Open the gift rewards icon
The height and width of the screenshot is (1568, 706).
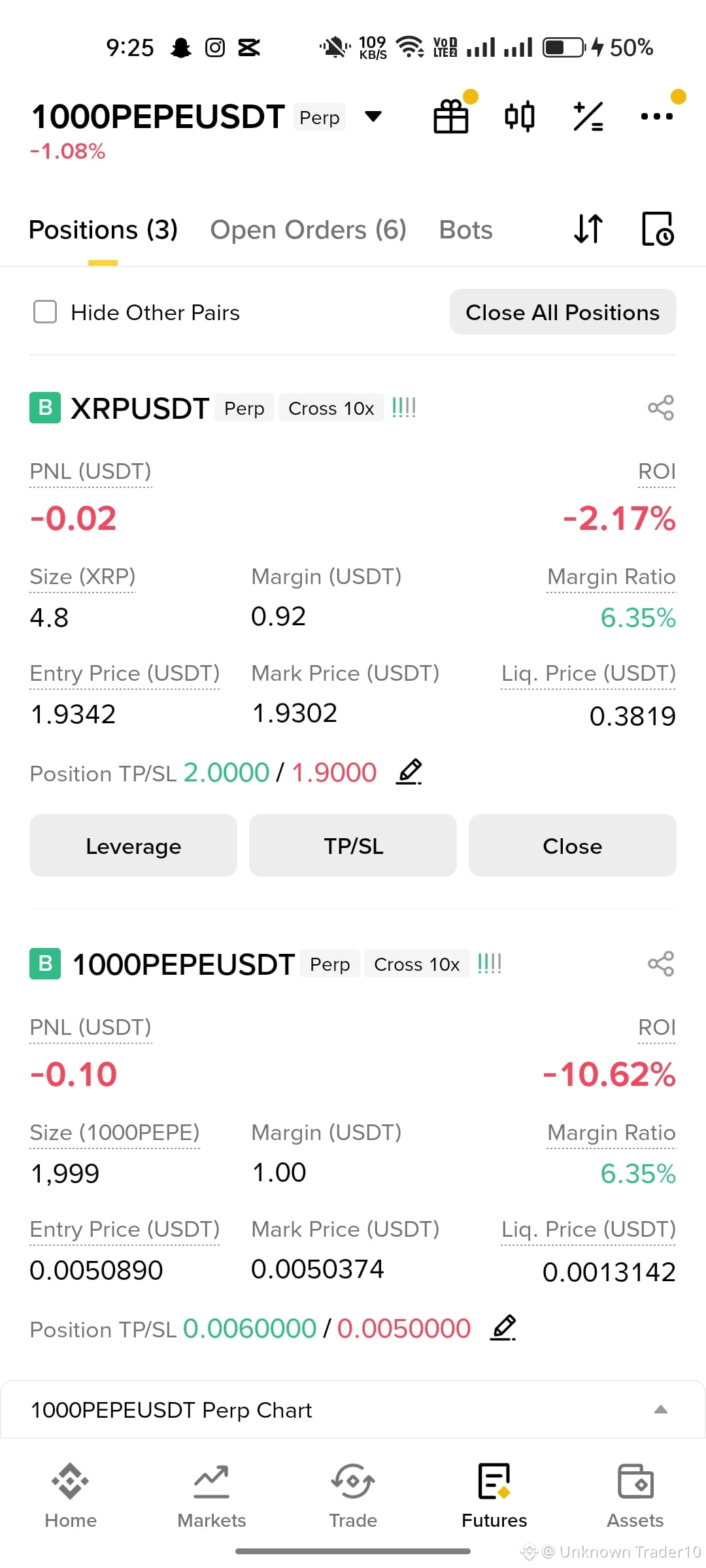[x=452, y=117]
